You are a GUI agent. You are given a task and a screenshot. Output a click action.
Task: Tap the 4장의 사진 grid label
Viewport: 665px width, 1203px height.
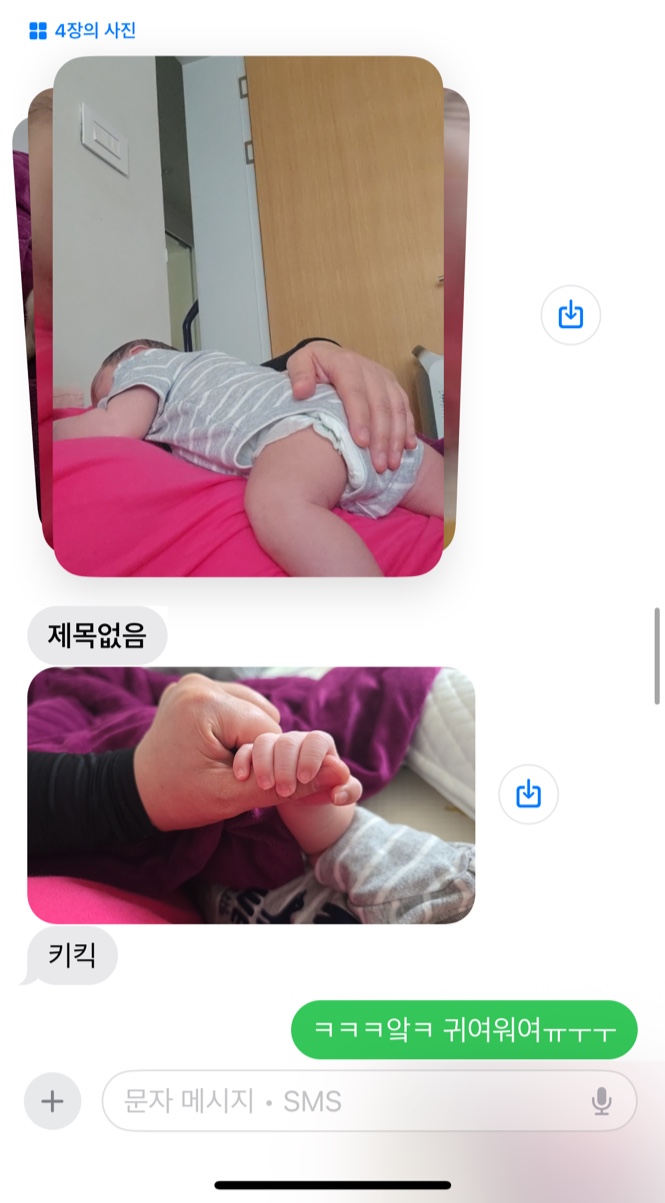[83, 30]
